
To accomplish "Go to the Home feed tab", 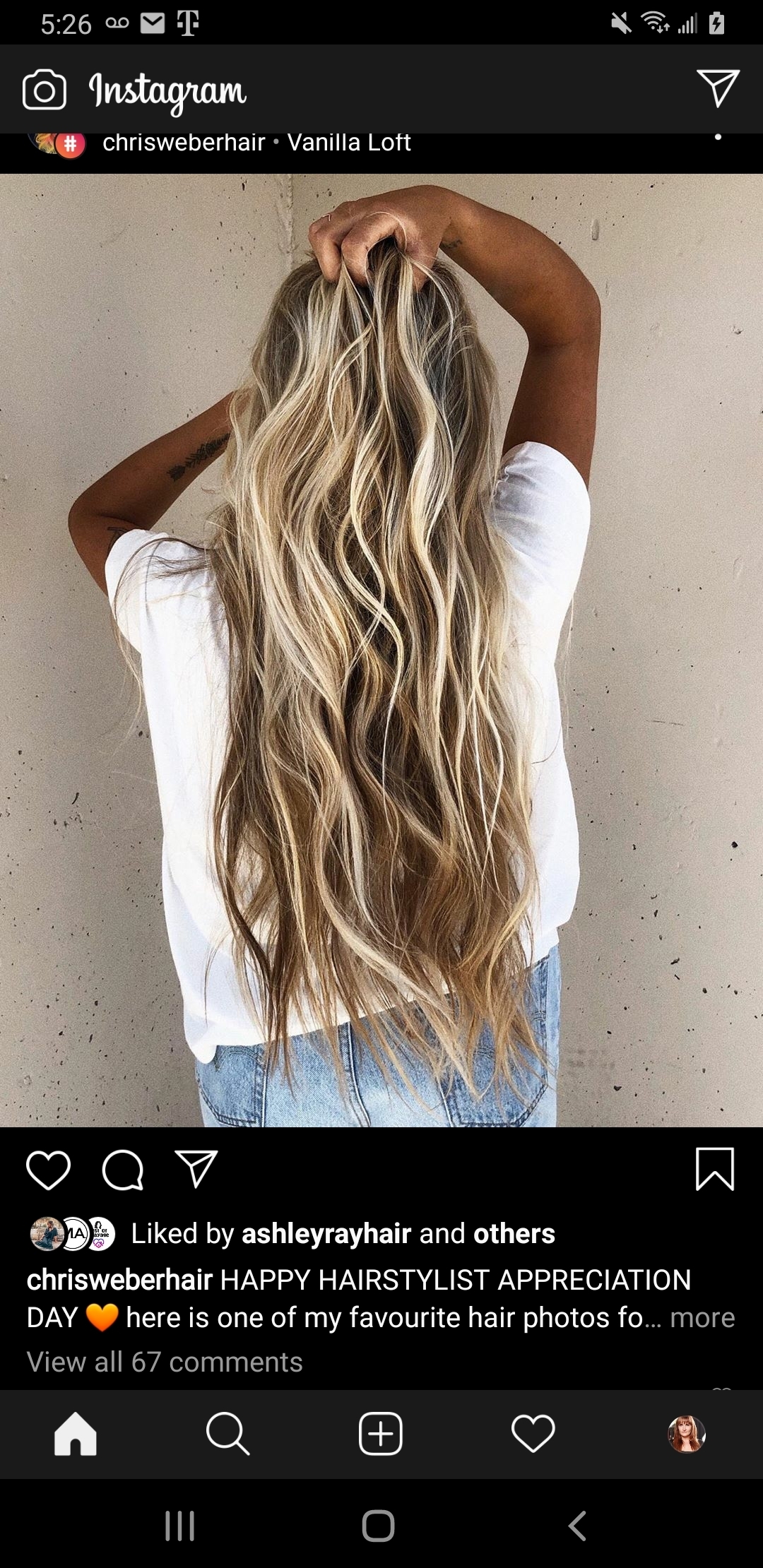I will tap(76, 1434).
